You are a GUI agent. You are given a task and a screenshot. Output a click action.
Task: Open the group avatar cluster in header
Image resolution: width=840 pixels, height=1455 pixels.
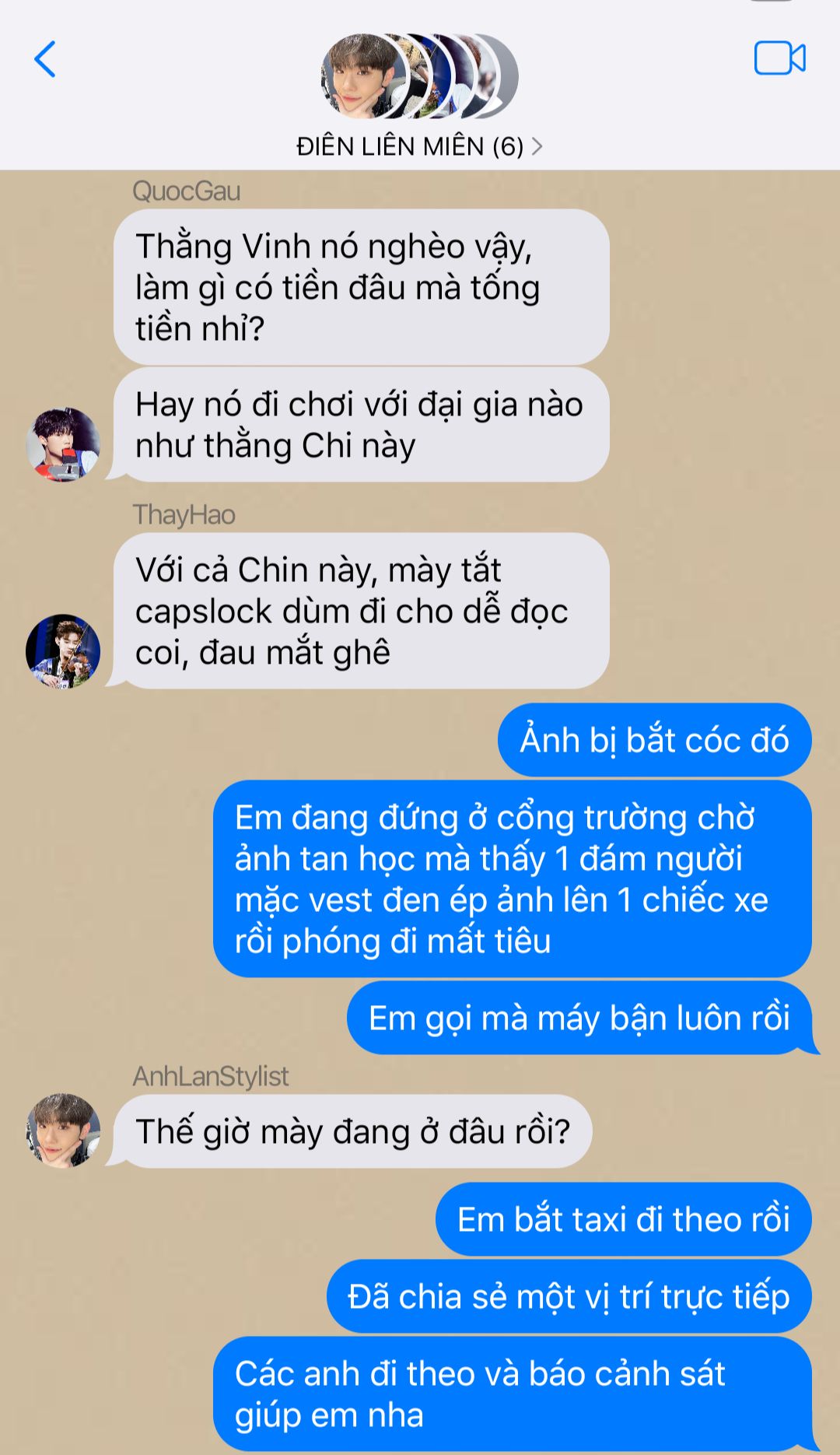click(x=419, y=76)
